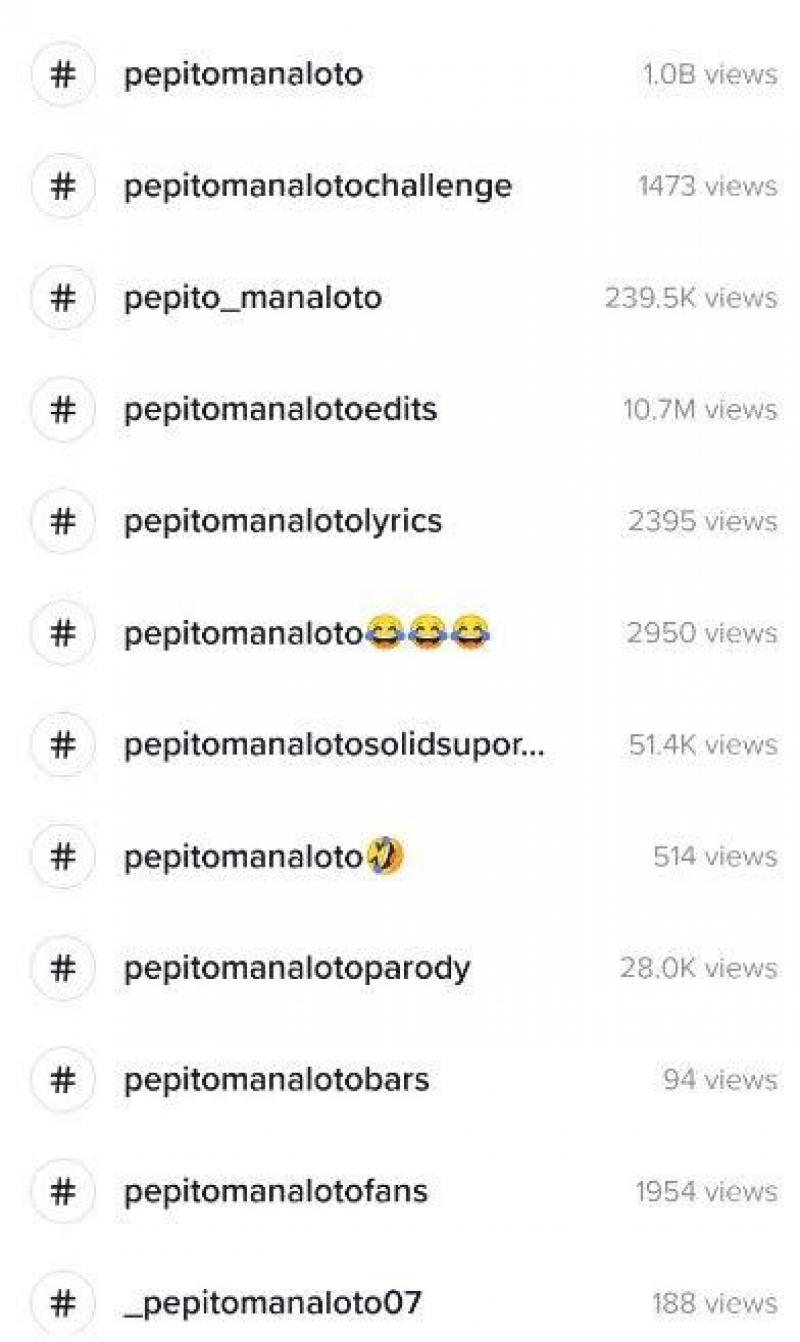Open the hashtag with 514 views
The image size is (800, 1342).
pyautogui.click(x=263, y=857)
